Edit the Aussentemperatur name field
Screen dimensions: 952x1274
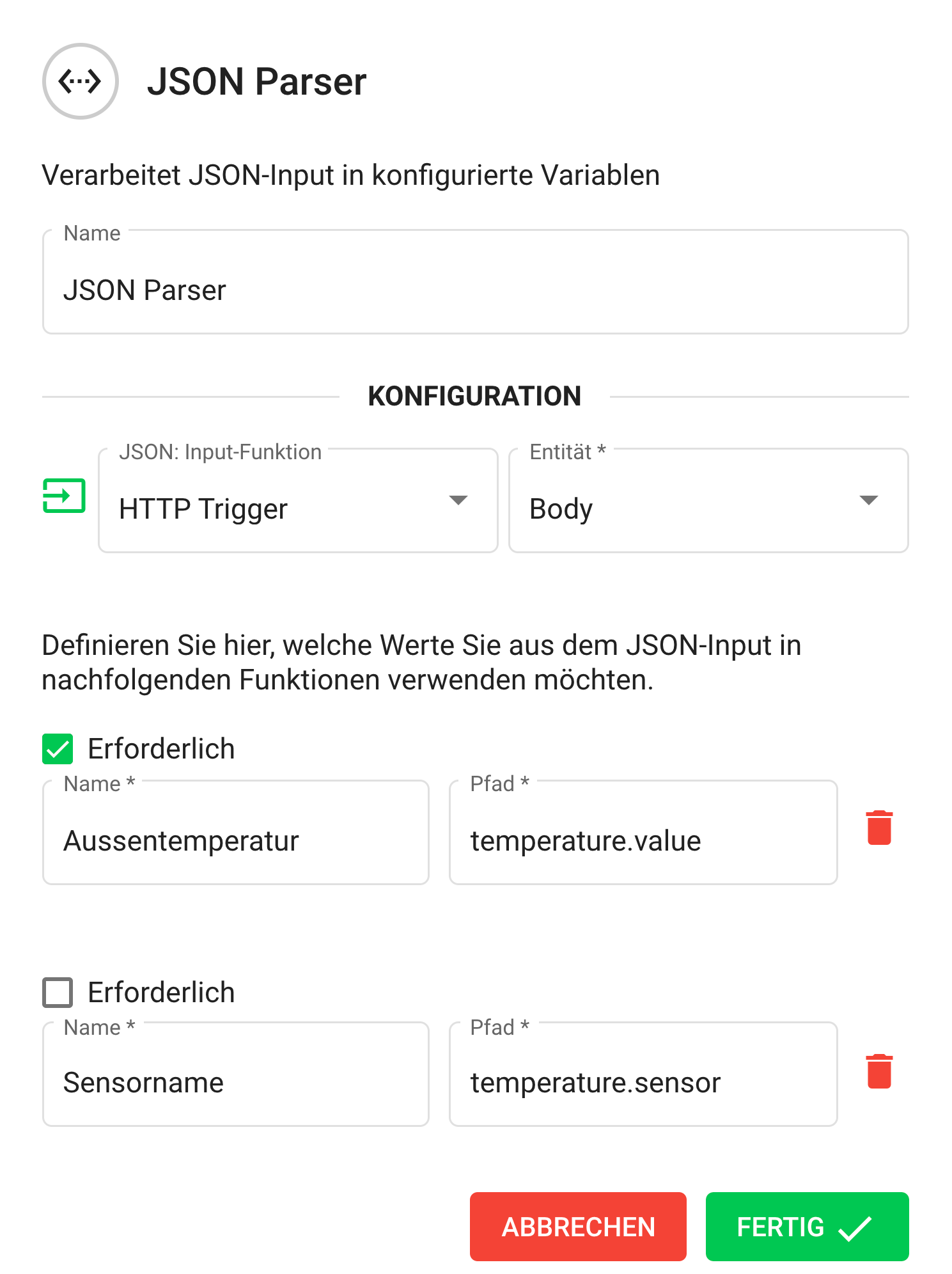(x=235, y=840)
